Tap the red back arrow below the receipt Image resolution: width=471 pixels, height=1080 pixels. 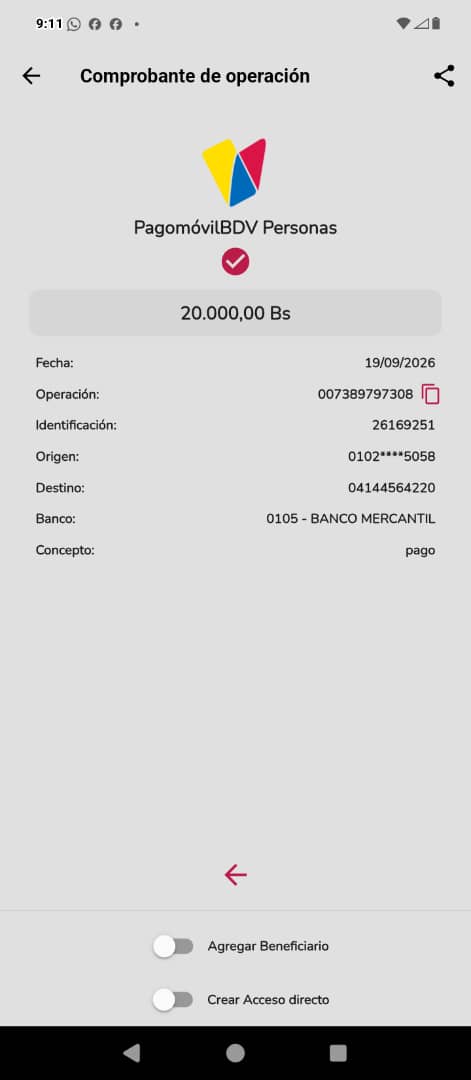click(236, 874)
